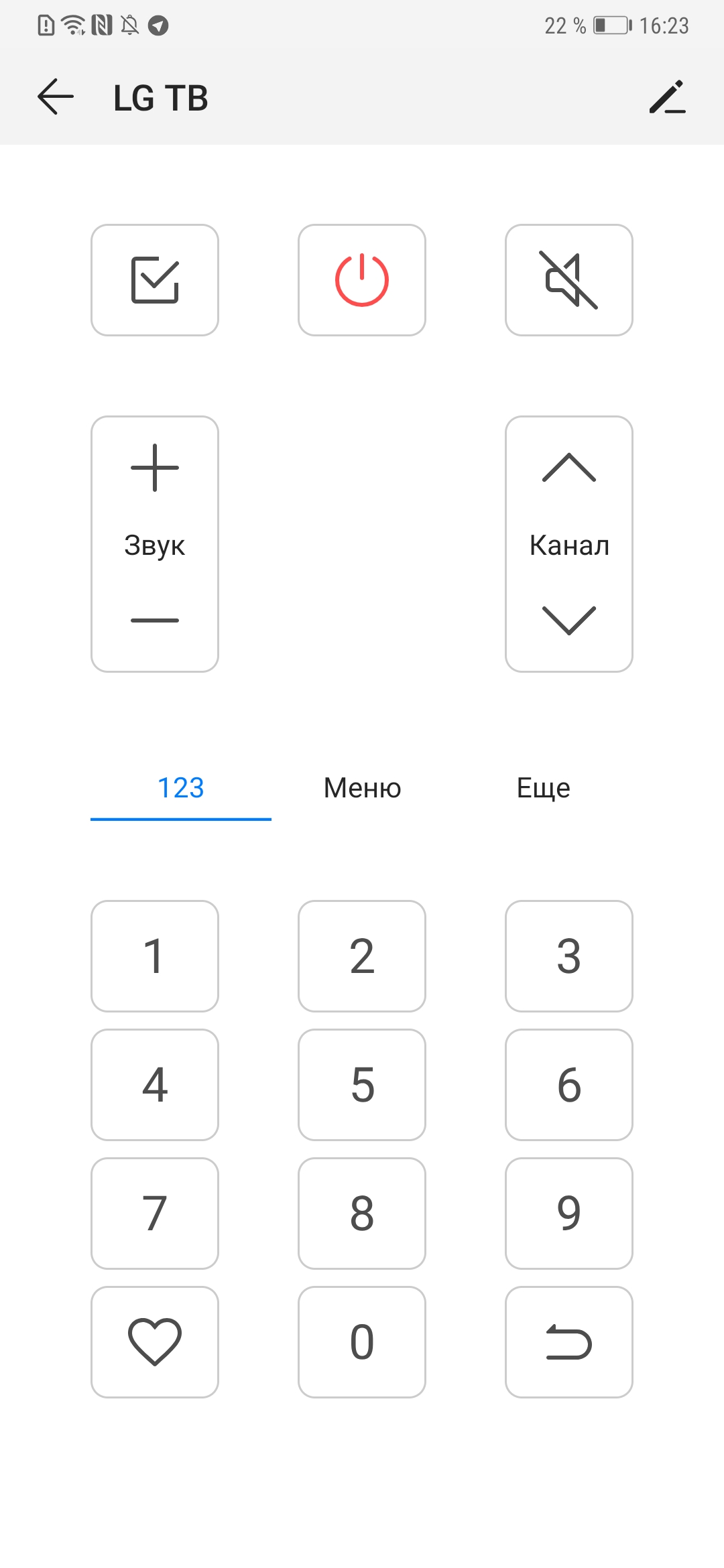Open favorites with the heart button

155,1342
